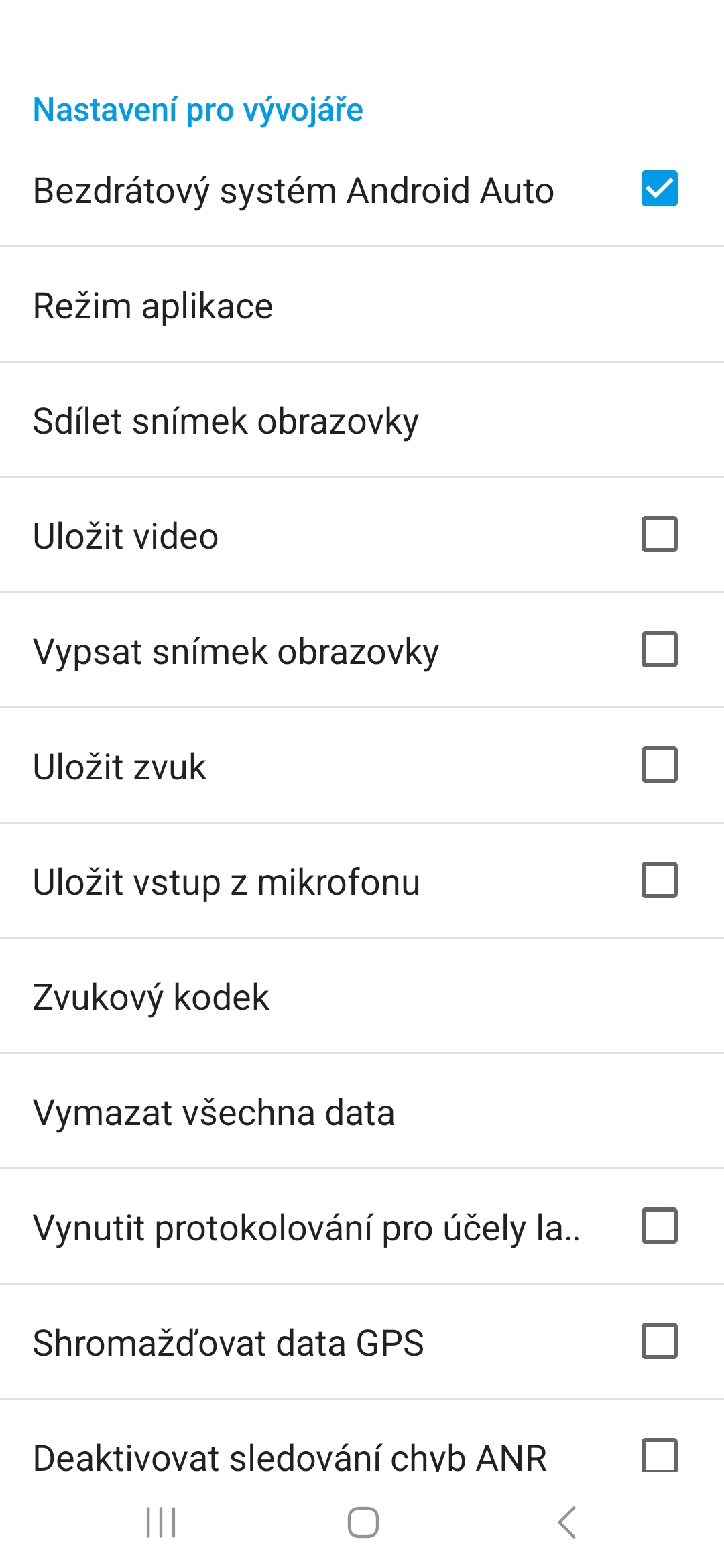
Task: Check Vypsat snímek obrazovky
Action: coord(659,649)
